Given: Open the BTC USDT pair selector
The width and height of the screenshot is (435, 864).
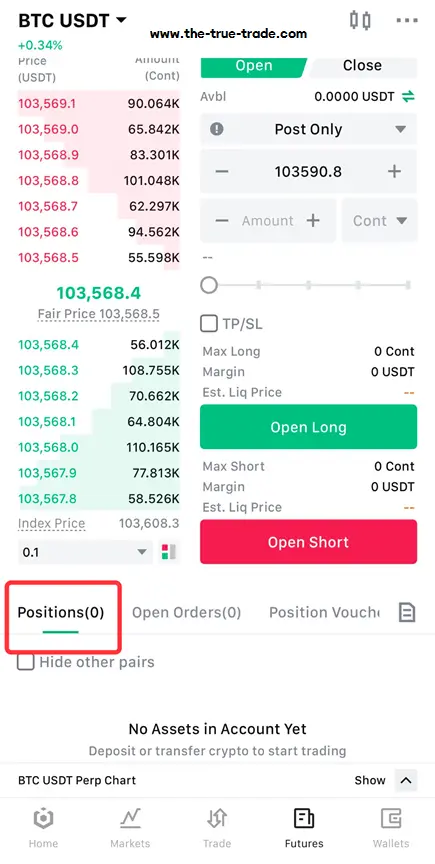Looking at the screenshot, I should click(72, 21).
